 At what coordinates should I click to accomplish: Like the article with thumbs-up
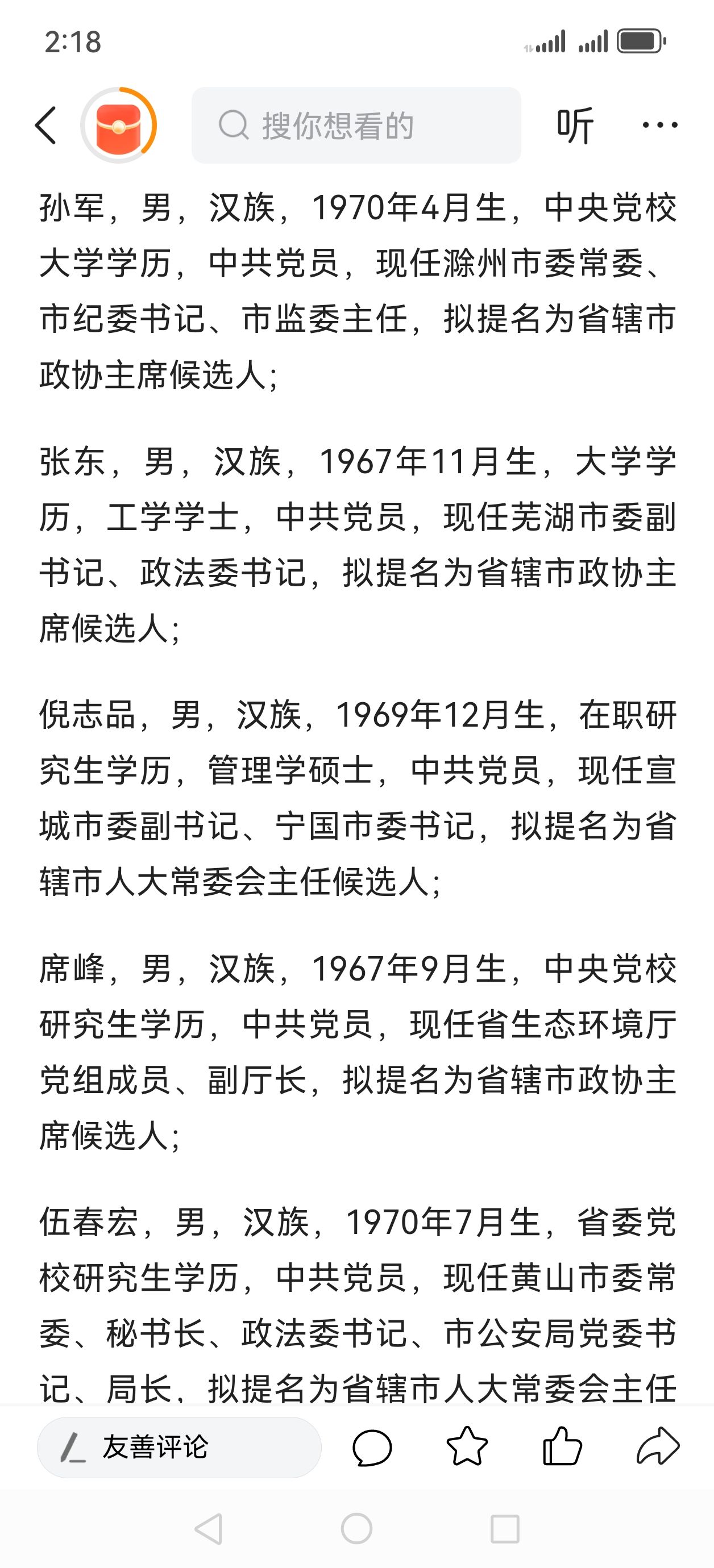point(562,1446)
